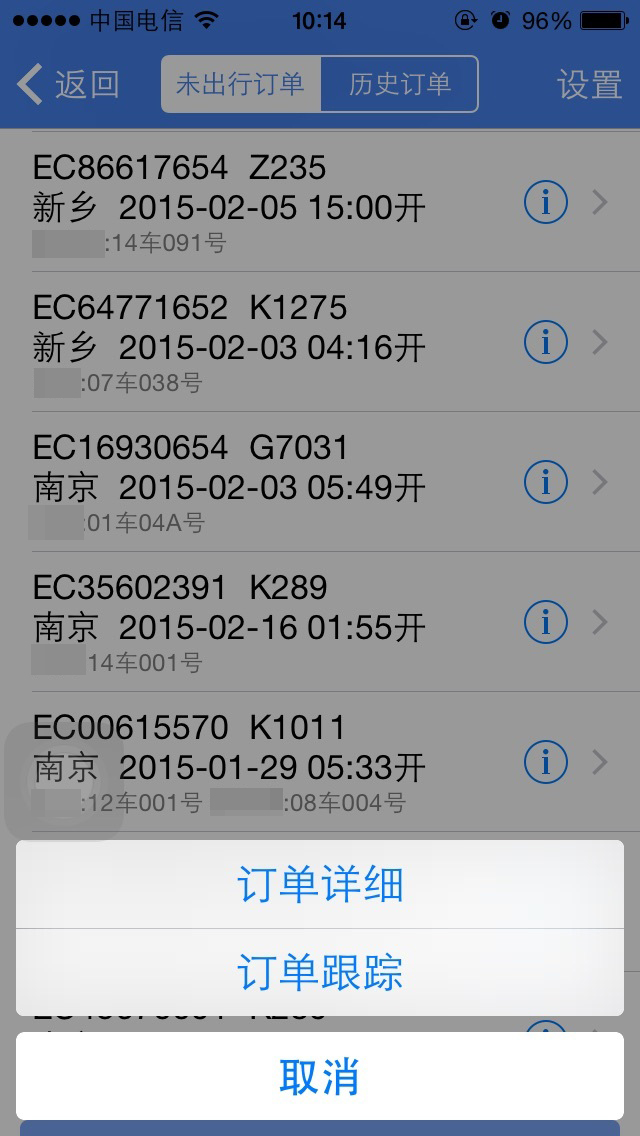Open order row EC35602391 K289
640x1136 pixels.
pos(320,622)
